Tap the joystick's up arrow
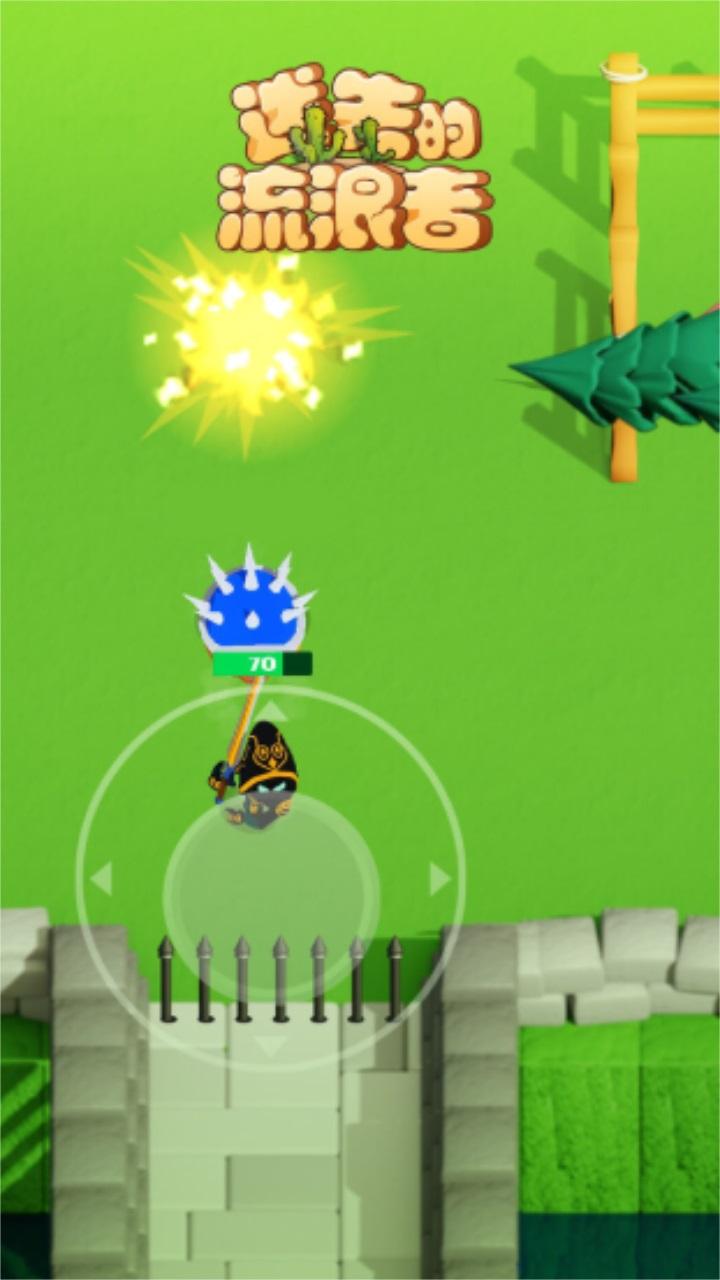The image size is (720, 1280). point(273,711)
